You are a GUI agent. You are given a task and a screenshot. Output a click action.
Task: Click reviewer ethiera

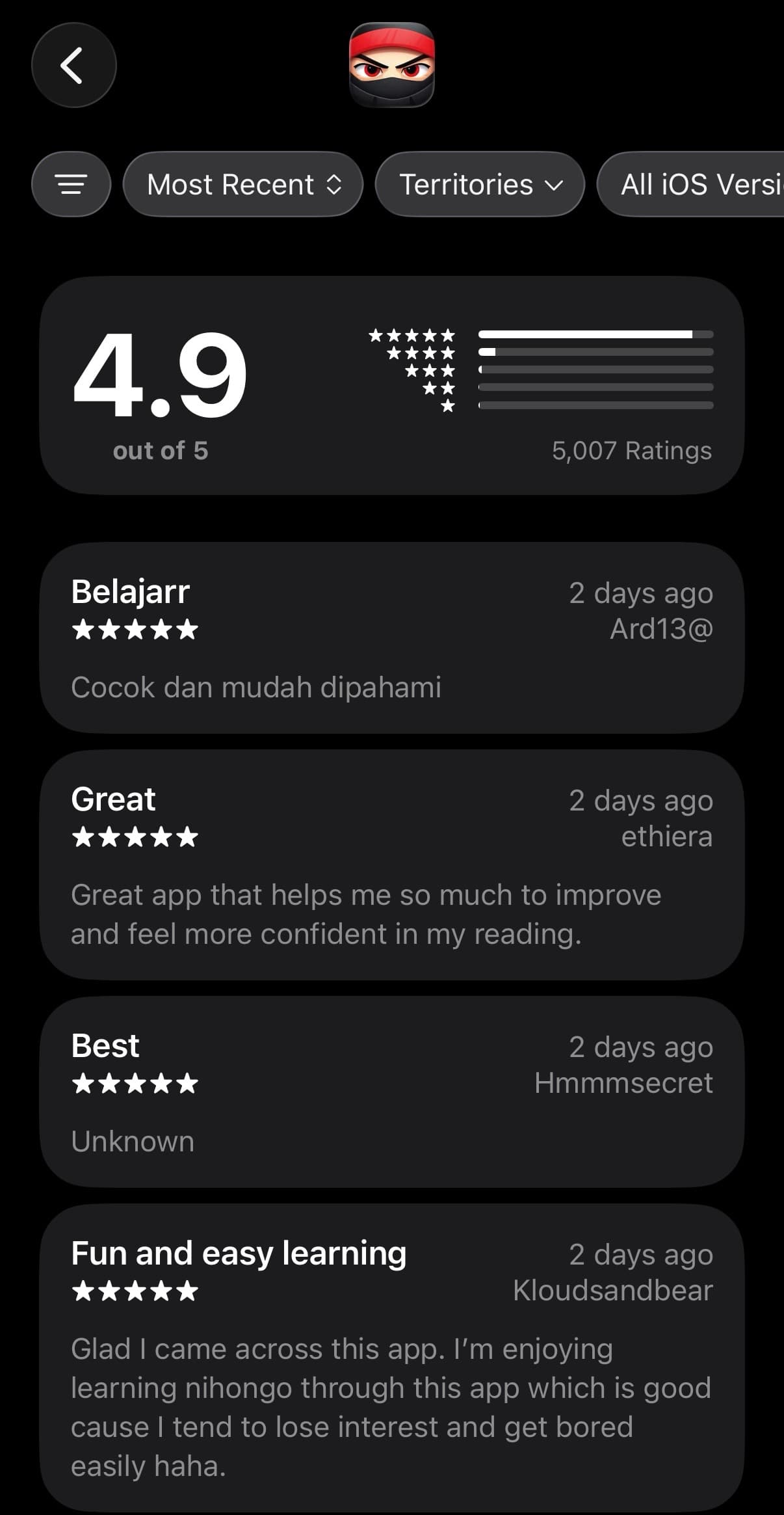[666, 837]
